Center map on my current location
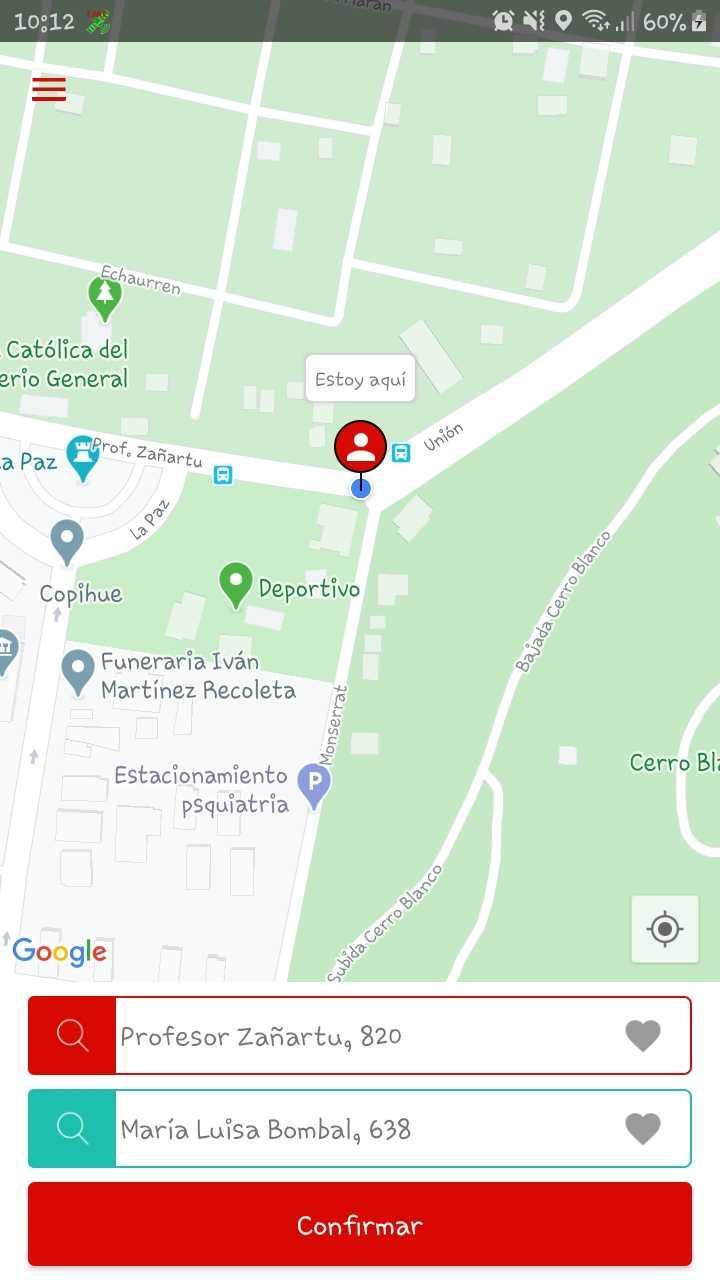Image resolution: width=720 pixels, height=1280 pixels. pos(664,929)
